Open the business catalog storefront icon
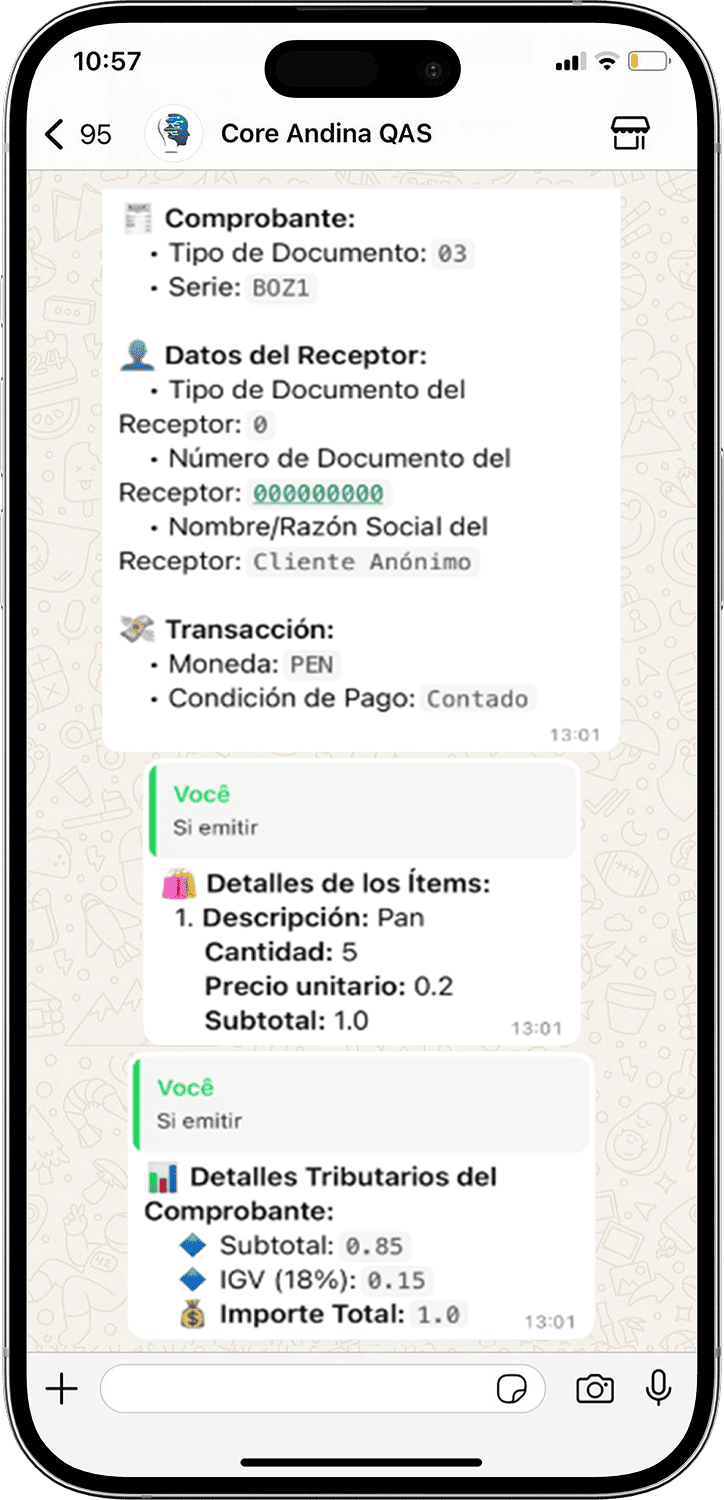Screen dimensions: 724x1500 tap(630, 133)
